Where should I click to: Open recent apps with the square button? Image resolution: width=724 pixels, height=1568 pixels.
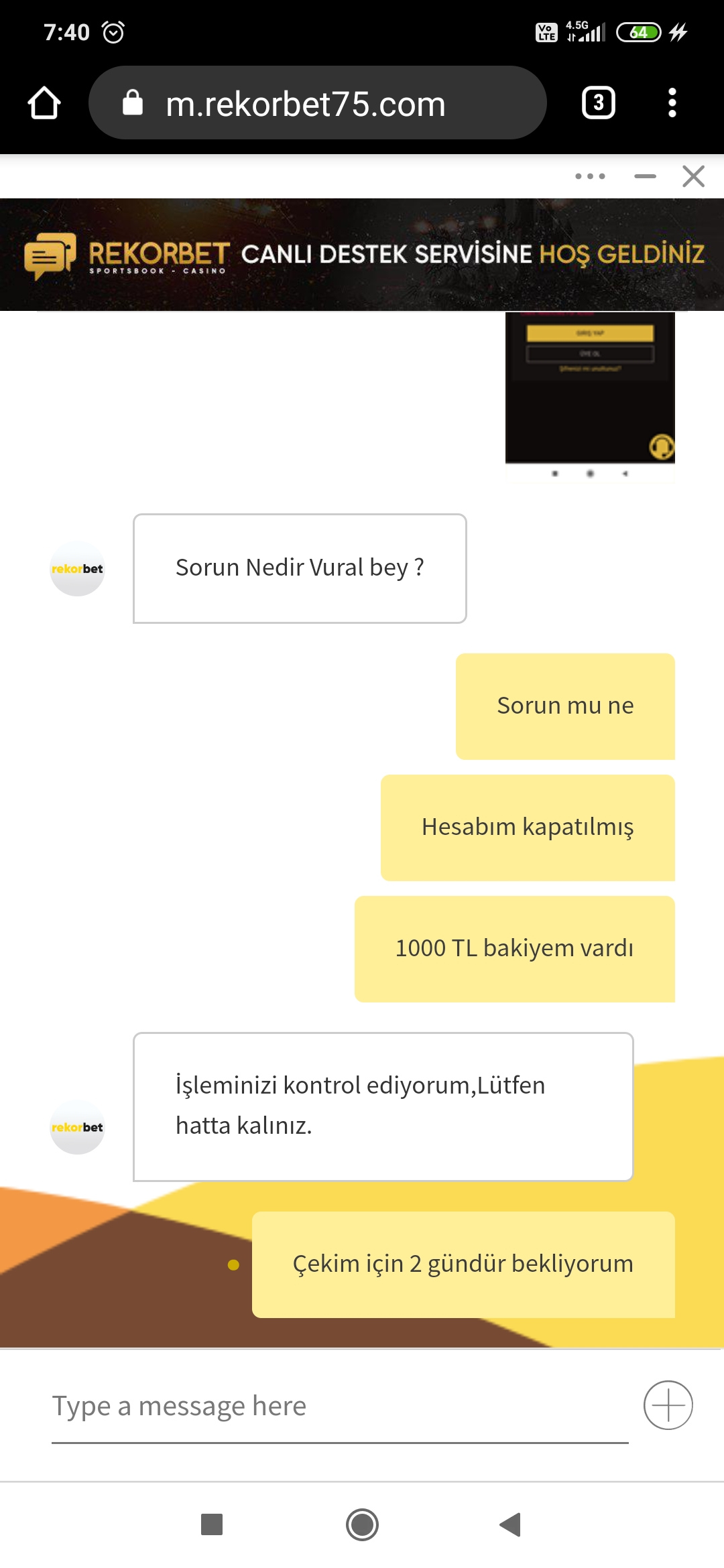click(212, 1524)
